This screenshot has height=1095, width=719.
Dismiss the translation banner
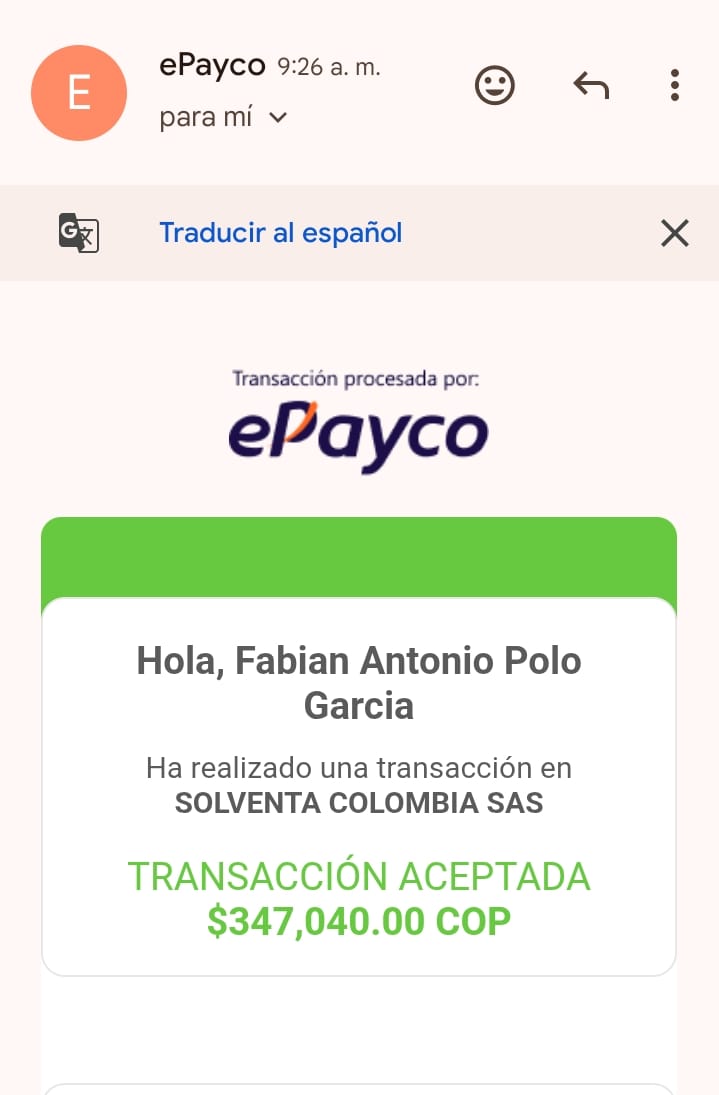pyautogui.click(x=675, y=233)
